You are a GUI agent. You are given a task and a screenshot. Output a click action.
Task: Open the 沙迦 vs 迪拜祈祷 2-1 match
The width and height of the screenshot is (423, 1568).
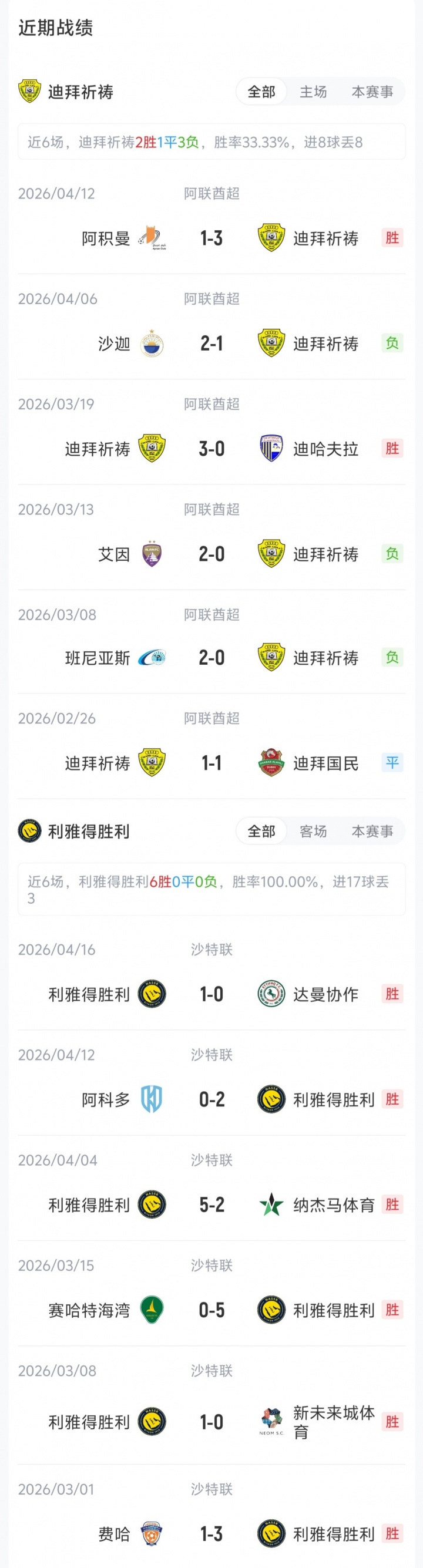[211, 344]
